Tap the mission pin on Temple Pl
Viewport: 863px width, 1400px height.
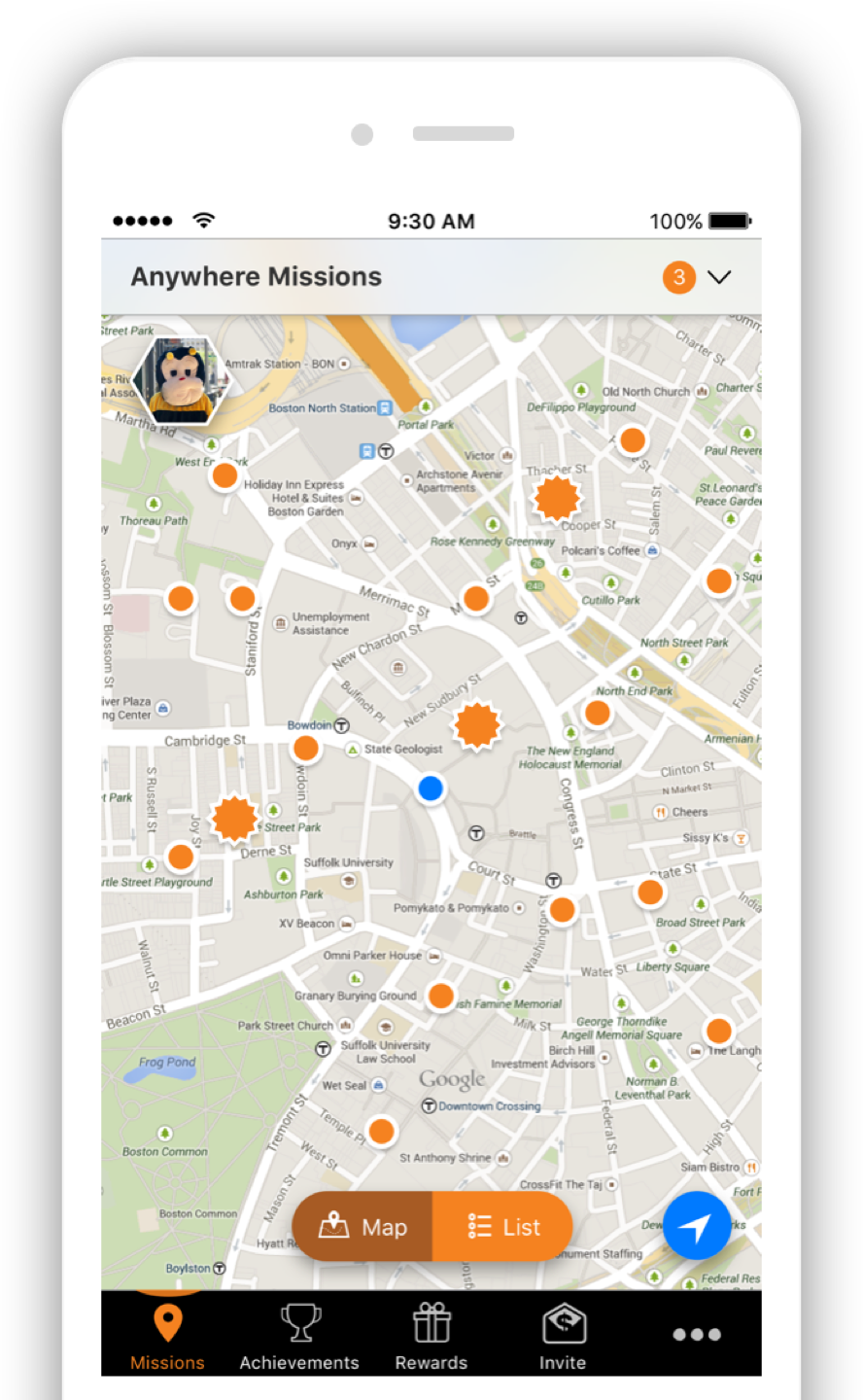pyautogui.click(x=382, y=1132)
